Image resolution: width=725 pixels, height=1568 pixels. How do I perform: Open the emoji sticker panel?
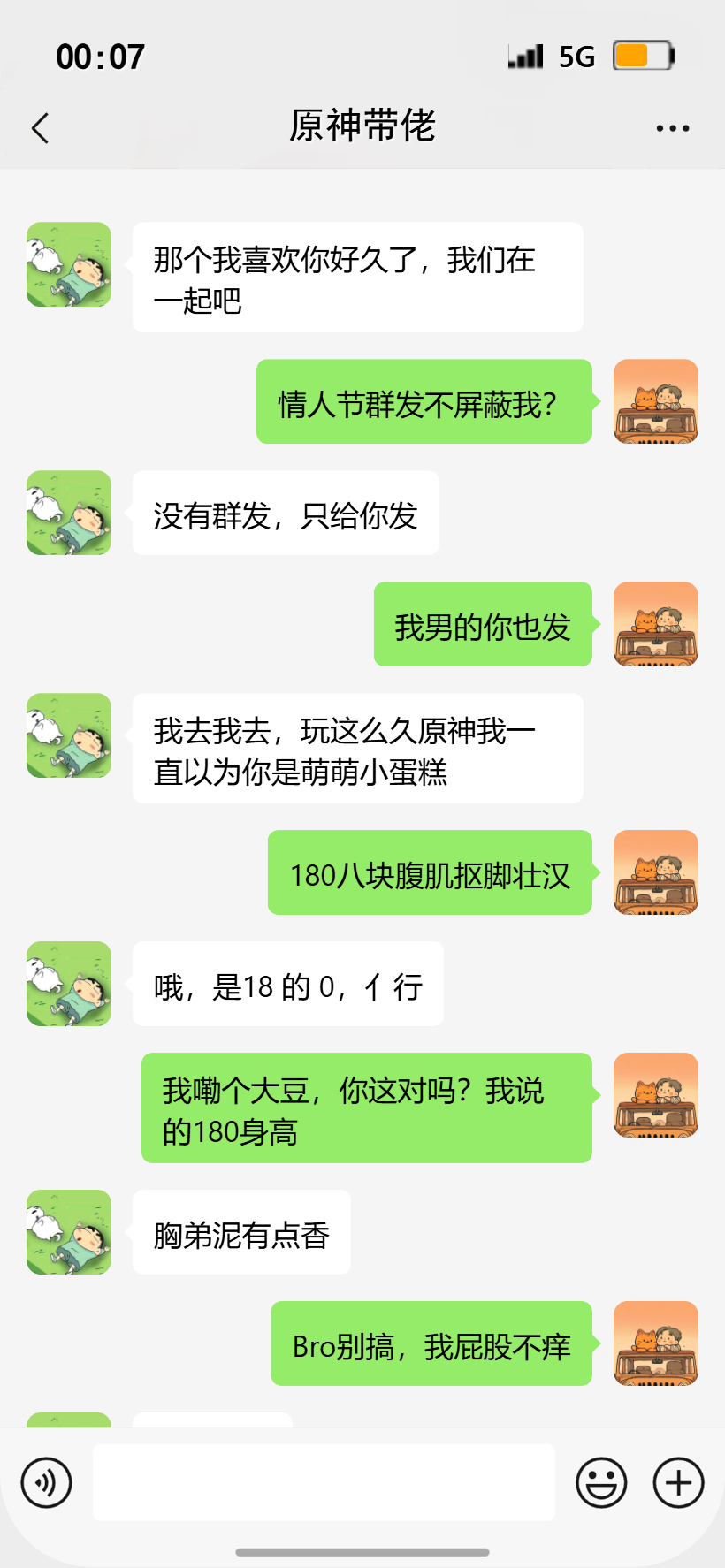click(601, 1482)
